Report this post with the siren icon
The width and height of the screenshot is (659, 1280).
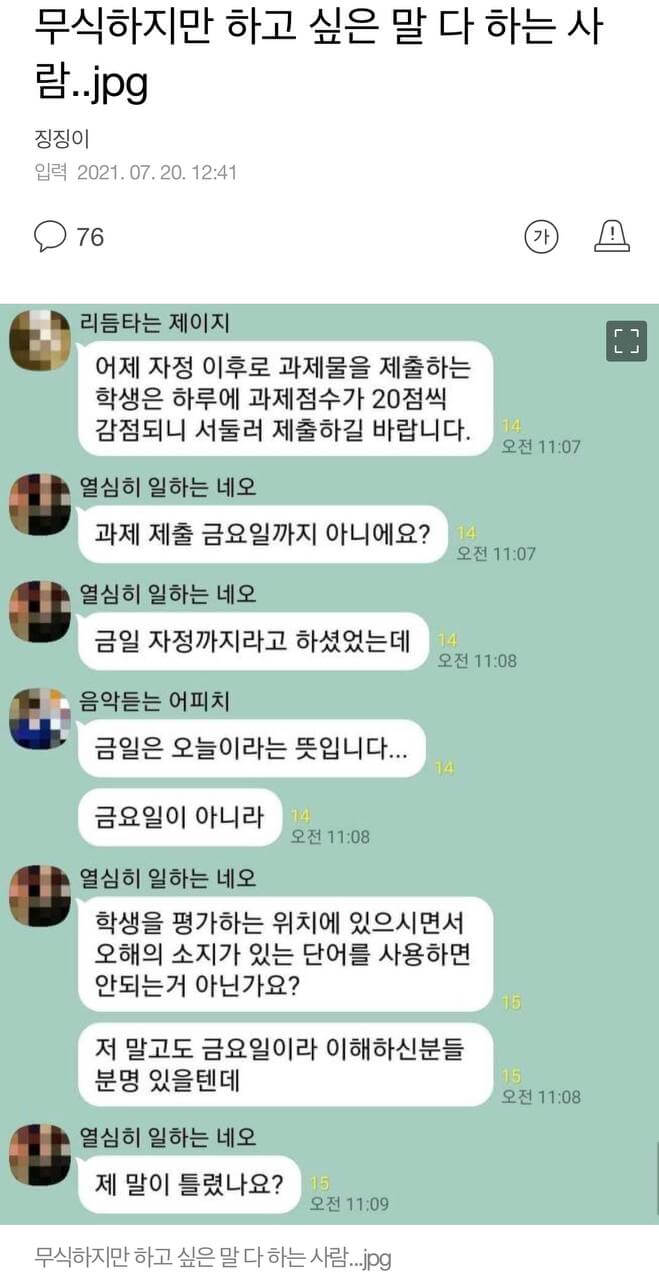pos(610,237)
